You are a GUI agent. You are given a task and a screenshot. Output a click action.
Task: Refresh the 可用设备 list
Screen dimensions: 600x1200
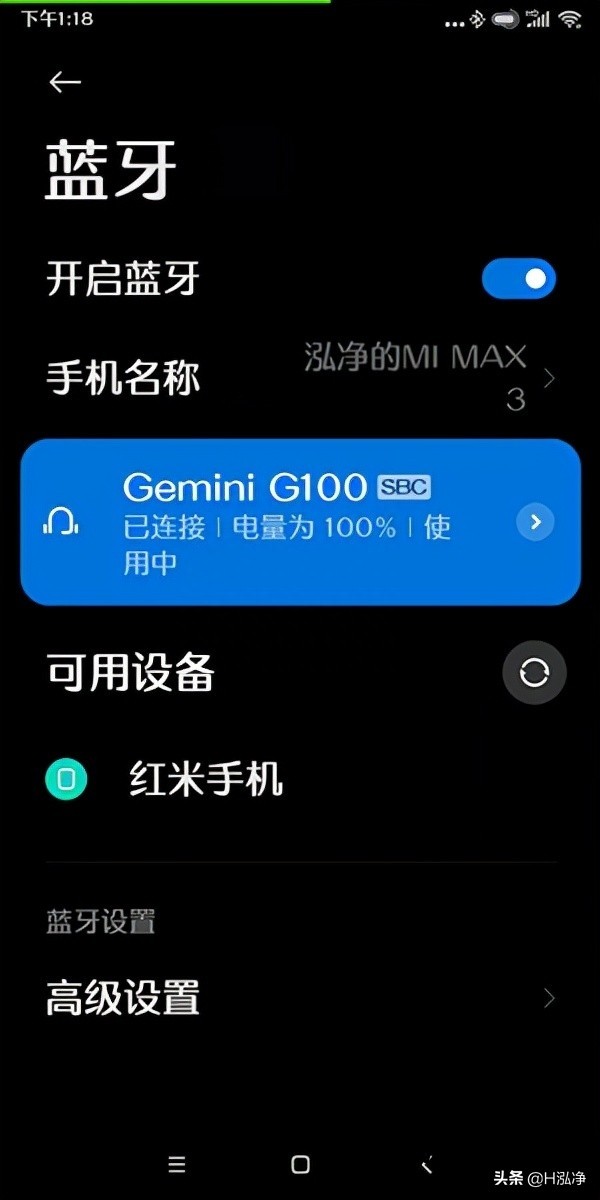coord(534,673)
